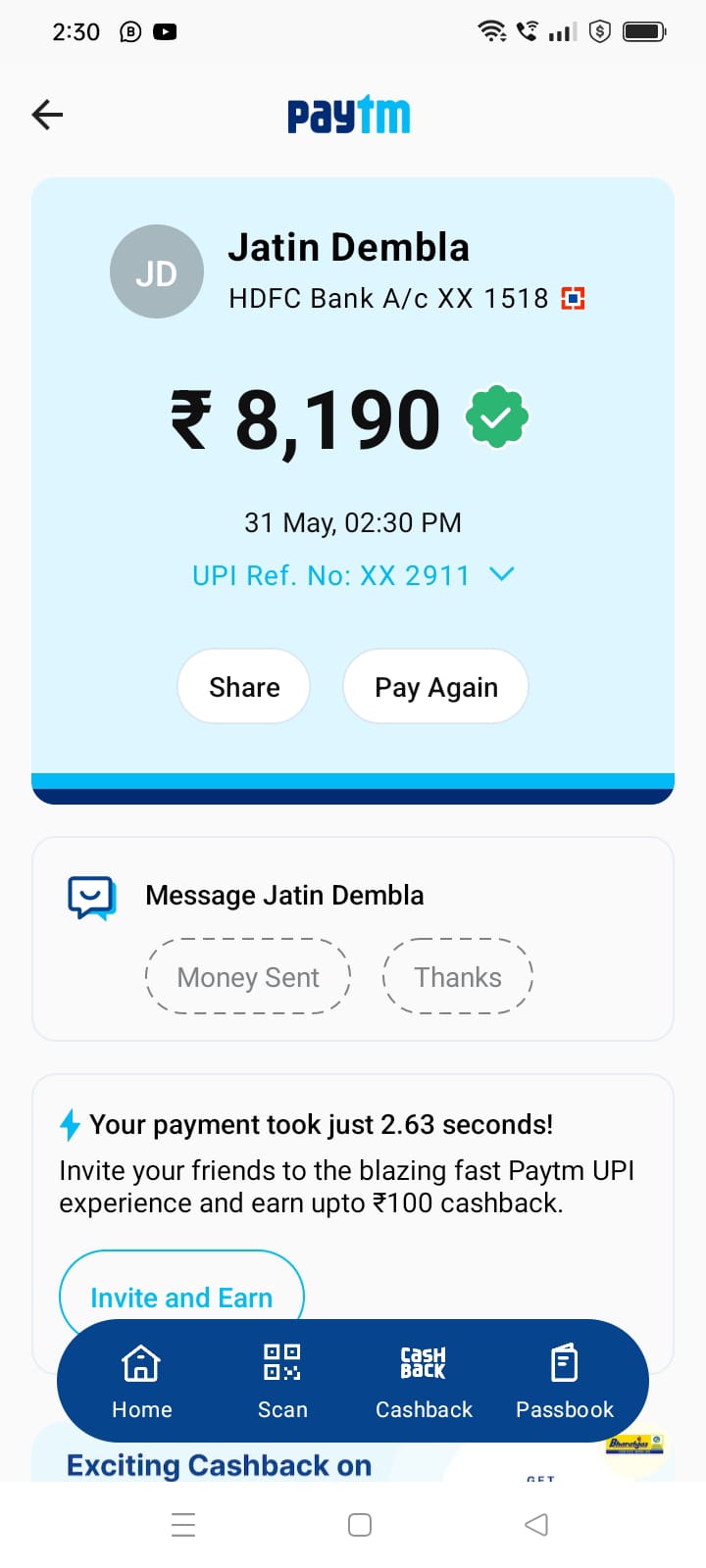Send the 'Thanks' quick message
Screen dimensions: 706x1568
pos(457,977)
